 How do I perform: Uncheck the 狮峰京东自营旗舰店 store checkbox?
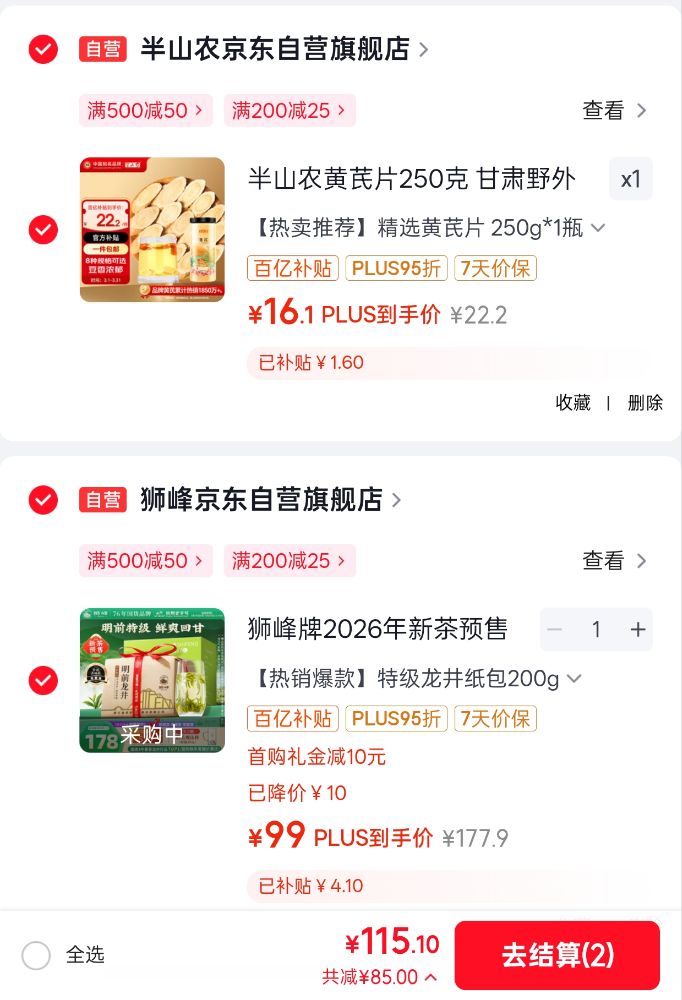[x=43, y=499]
